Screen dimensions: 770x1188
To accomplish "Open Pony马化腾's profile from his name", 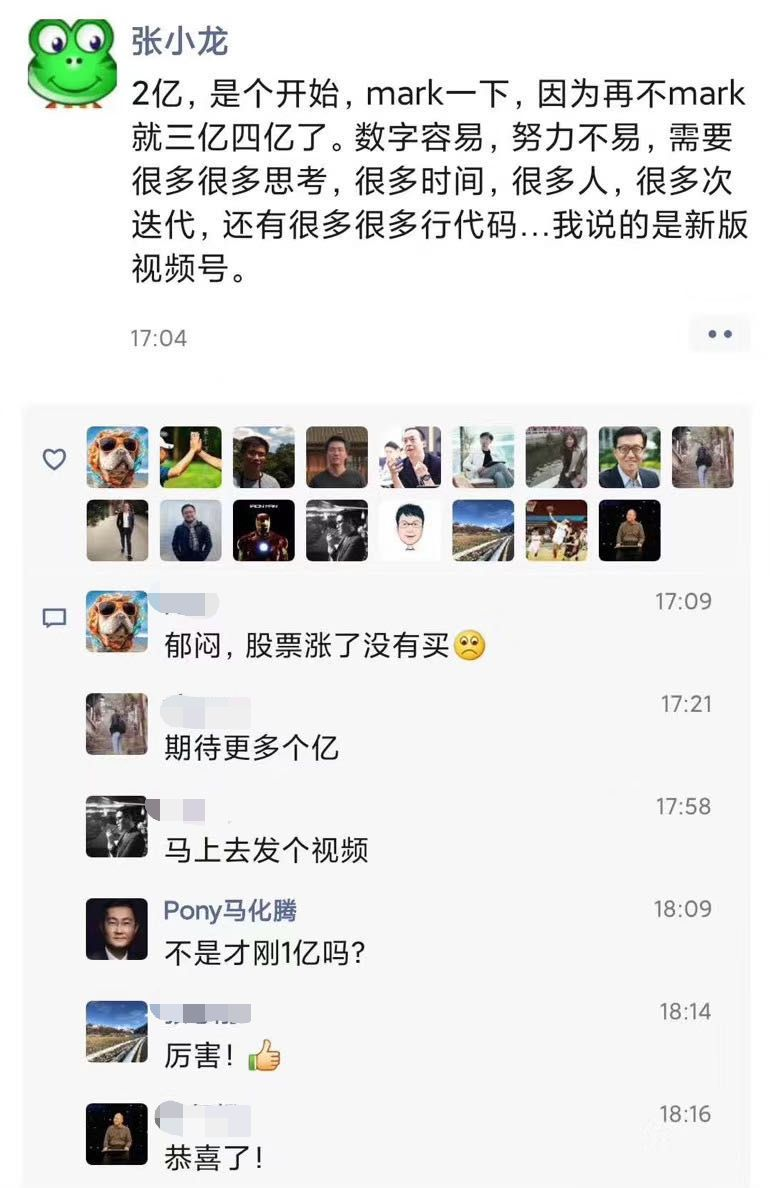I will point(230,910).
